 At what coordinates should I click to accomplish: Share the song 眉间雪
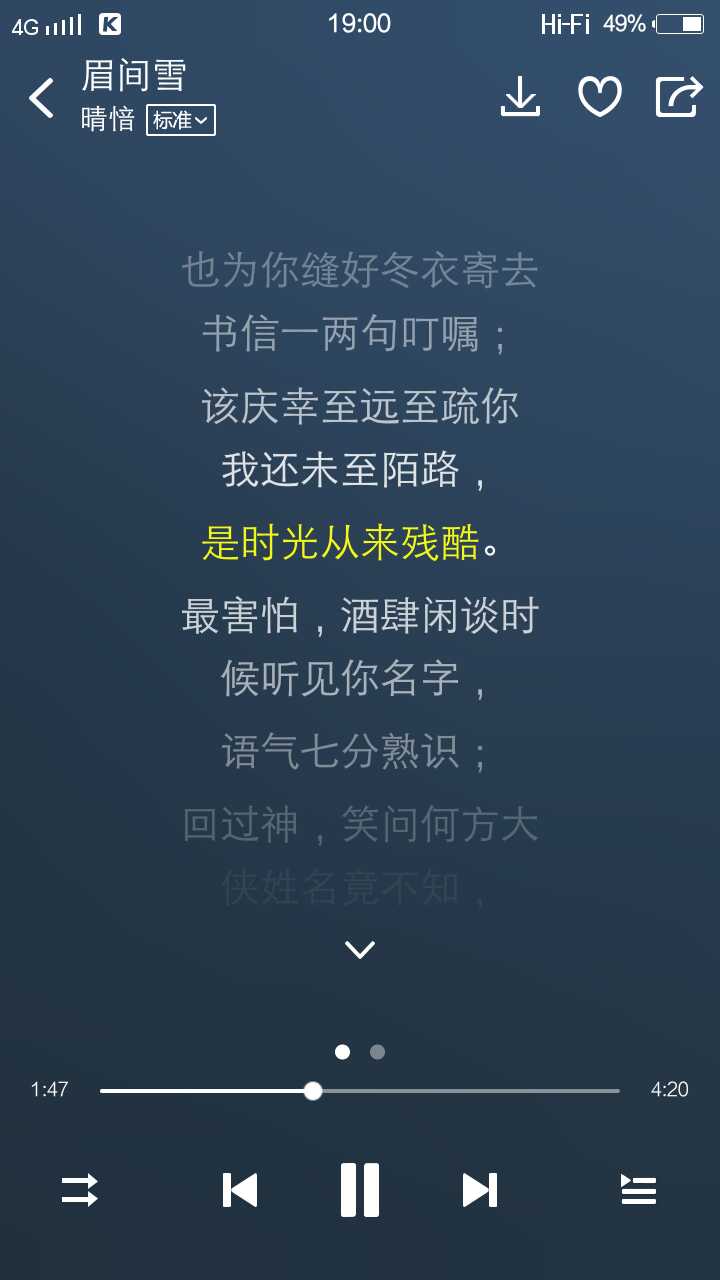tap(678, 97)
